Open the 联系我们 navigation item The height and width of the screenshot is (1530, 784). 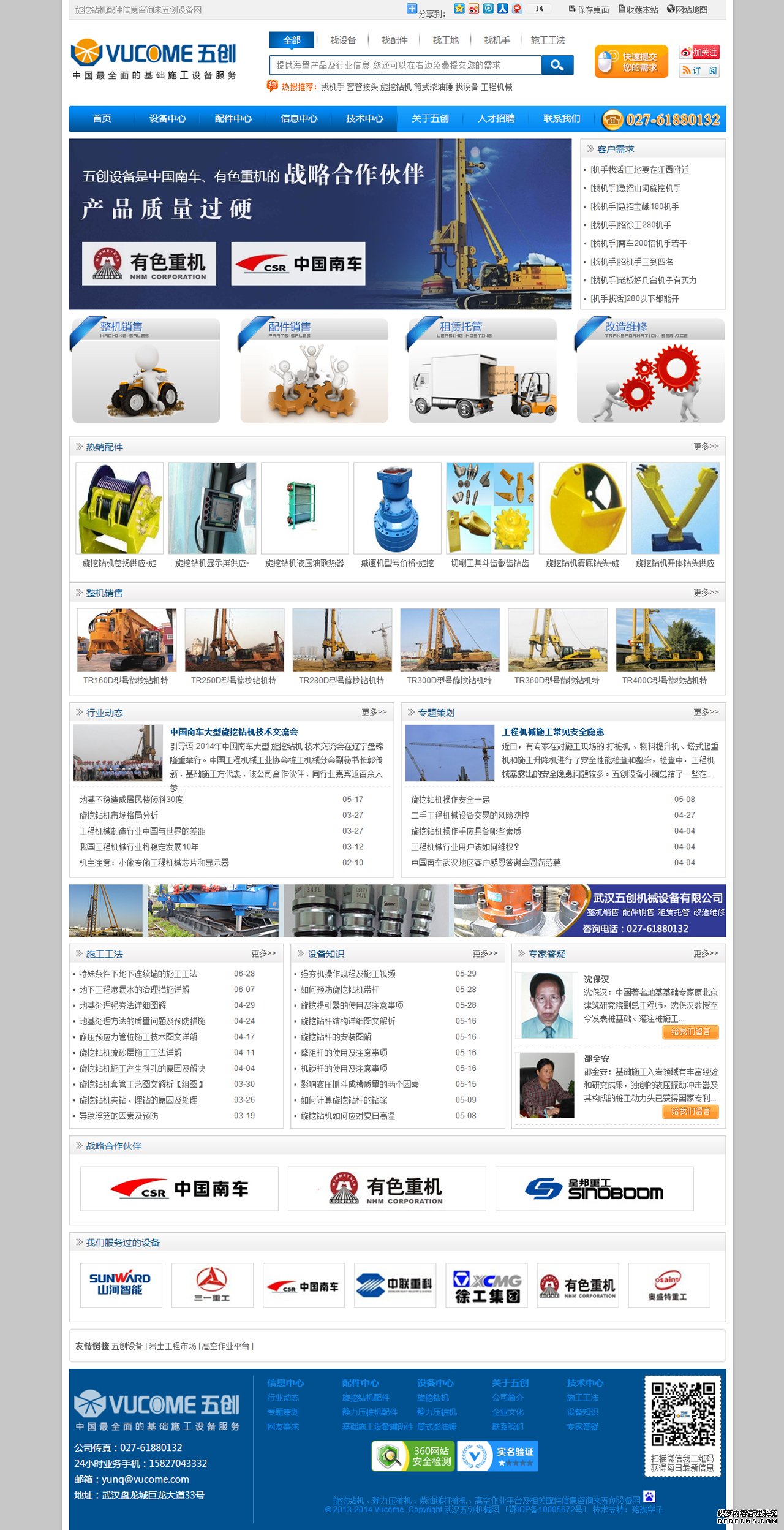pyautogui.click(x=561, y=119)
